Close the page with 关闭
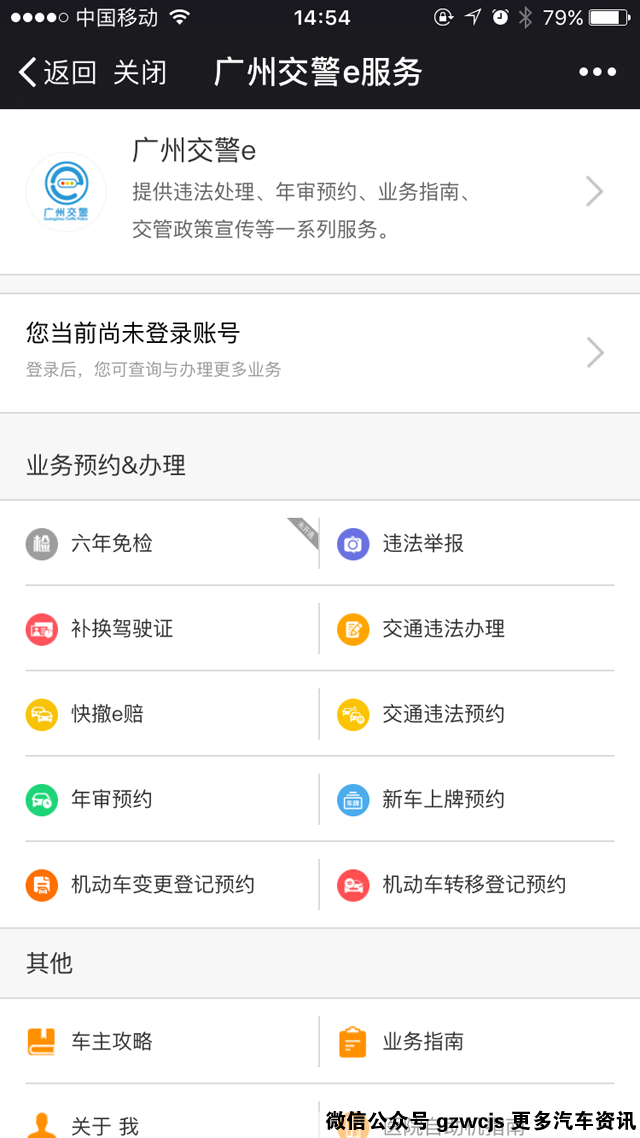Image resolution: width=640 pixels, height=1138 pixels. pos(140,72)
